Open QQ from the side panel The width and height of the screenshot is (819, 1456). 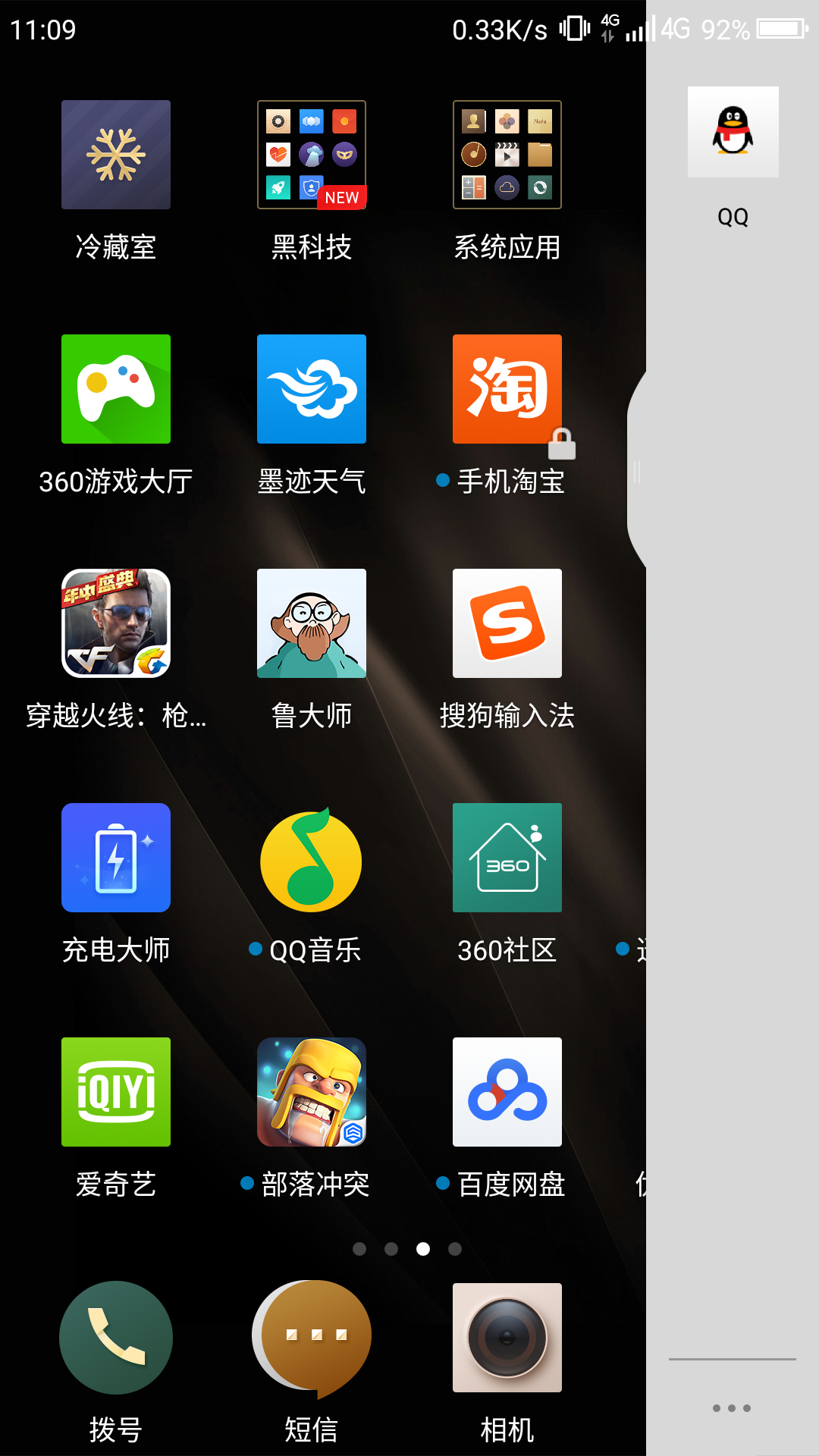tap(733, 132)
